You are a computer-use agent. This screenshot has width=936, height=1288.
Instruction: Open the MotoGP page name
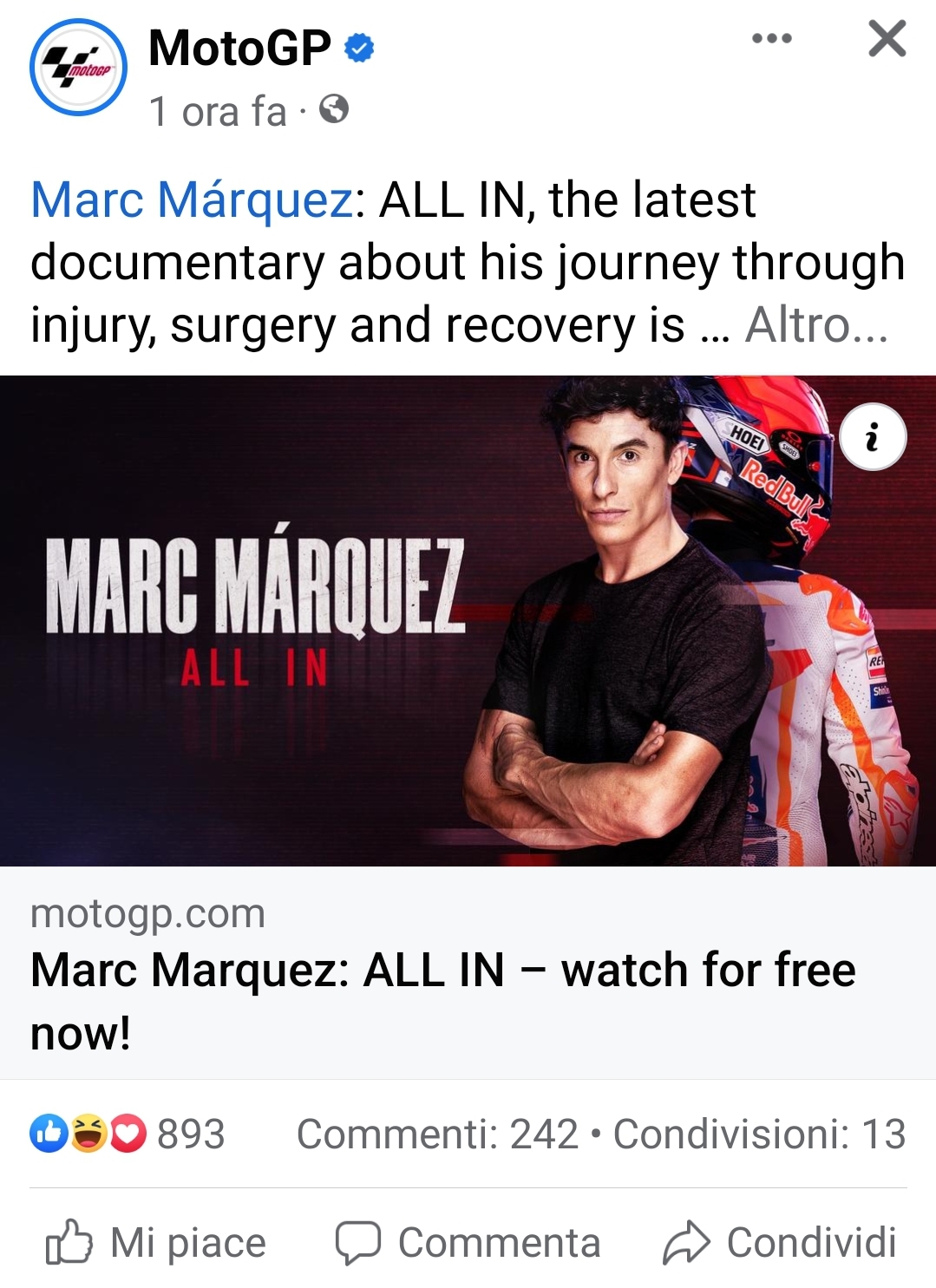240,48
